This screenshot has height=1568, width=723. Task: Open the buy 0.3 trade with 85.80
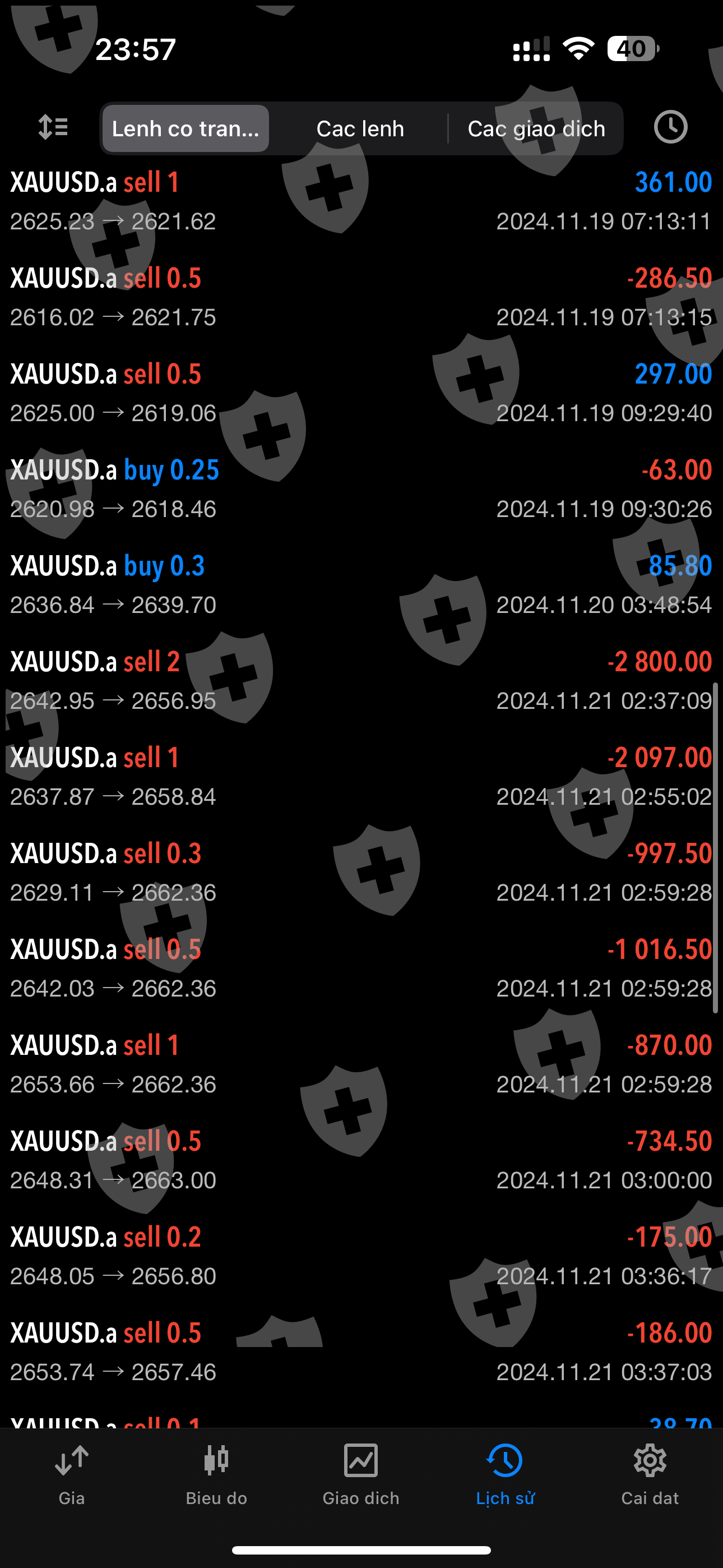tap(361, 585)
